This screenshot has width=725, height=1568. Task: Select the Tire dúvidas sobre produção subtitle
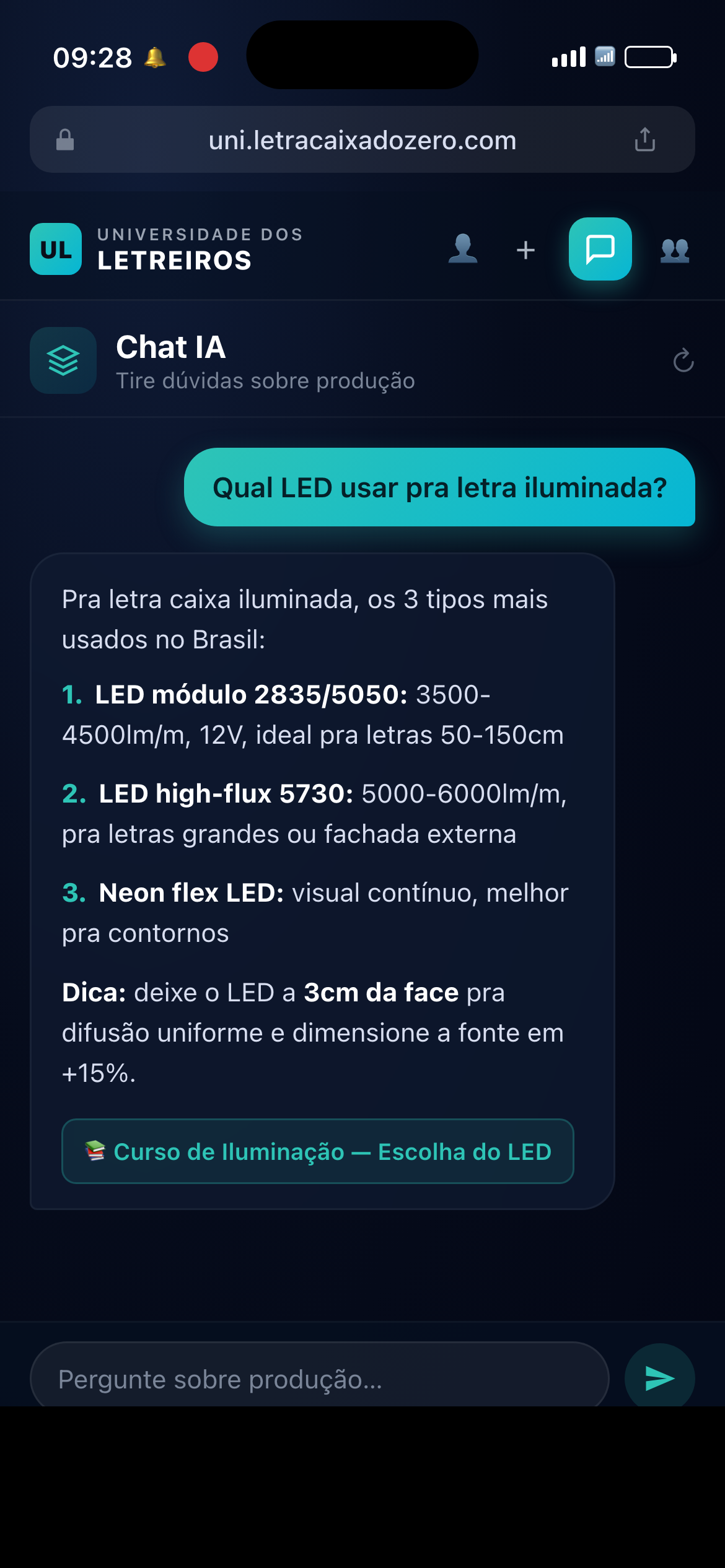click(265, 381)
